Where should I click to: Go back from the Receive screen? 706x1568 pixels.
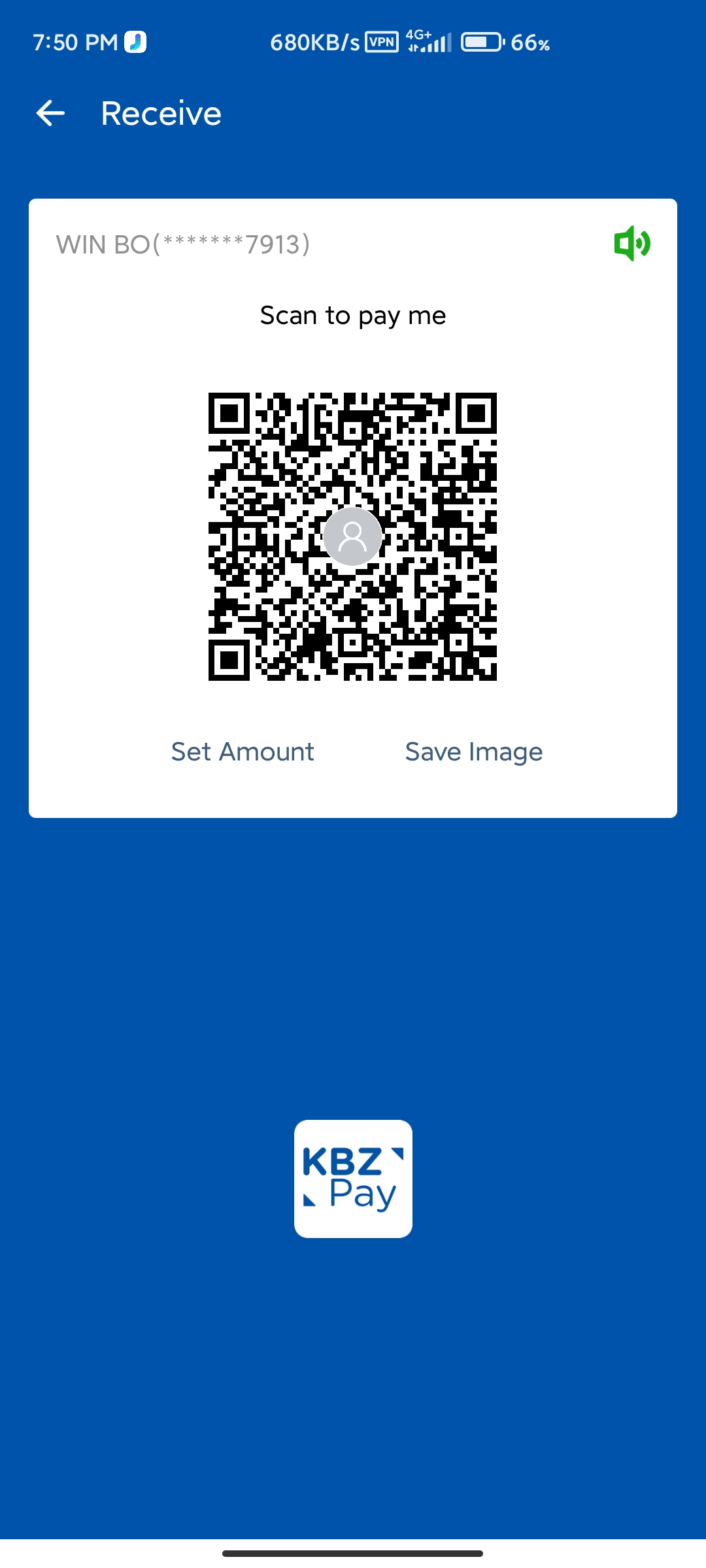tap(50, 113)
